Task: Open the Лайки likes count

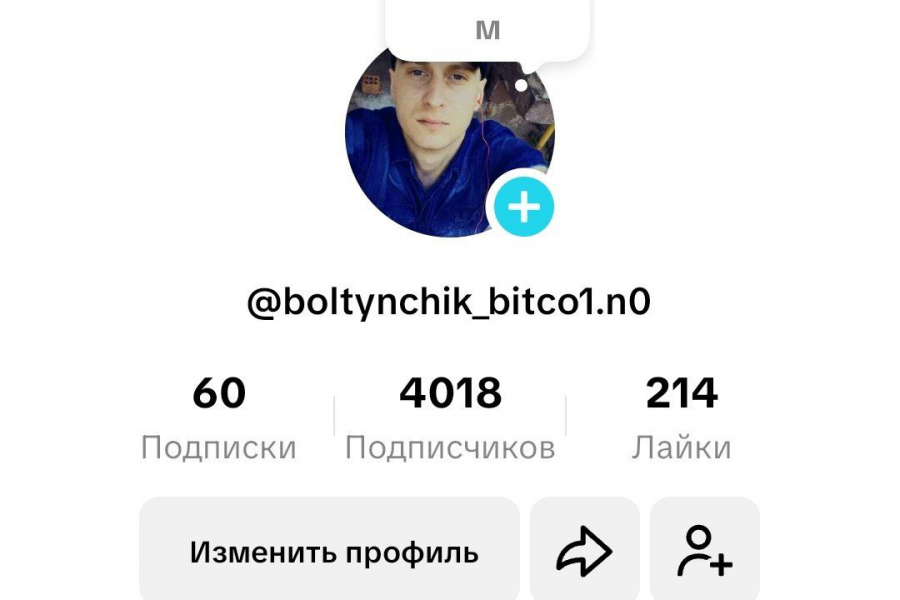Action: 681,418
